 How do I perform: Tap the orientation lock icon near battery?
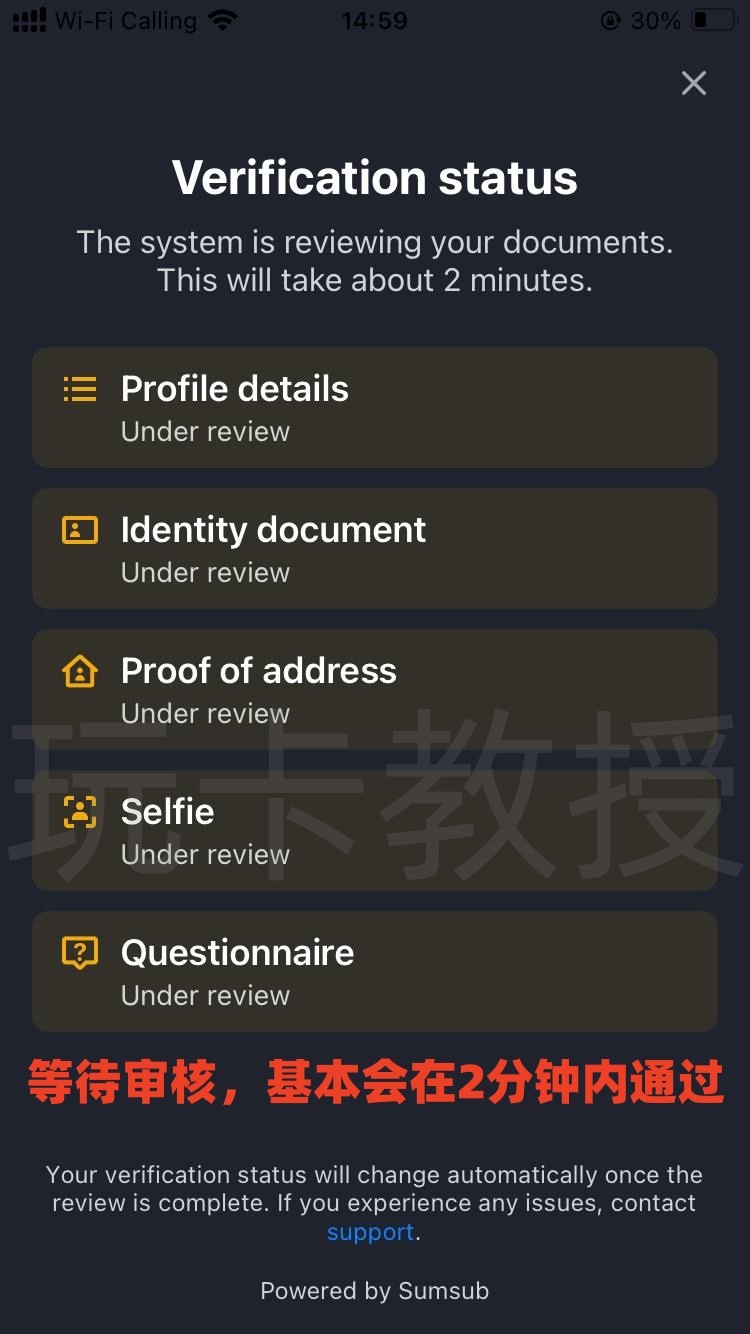point(610,20)
